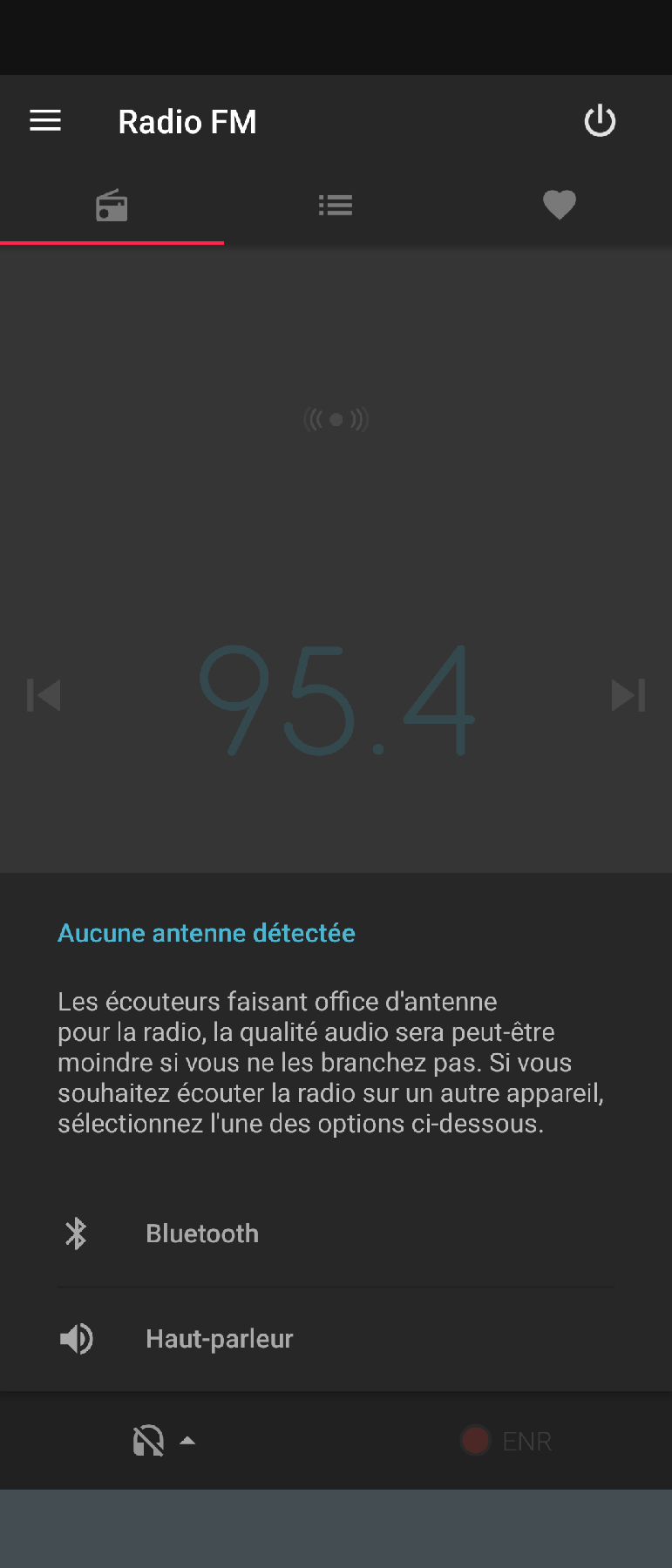Viewport: 672px width, 1568px height.
Task: Choose Haut-parleur as audio output
Action: (x=219, y=1339)
